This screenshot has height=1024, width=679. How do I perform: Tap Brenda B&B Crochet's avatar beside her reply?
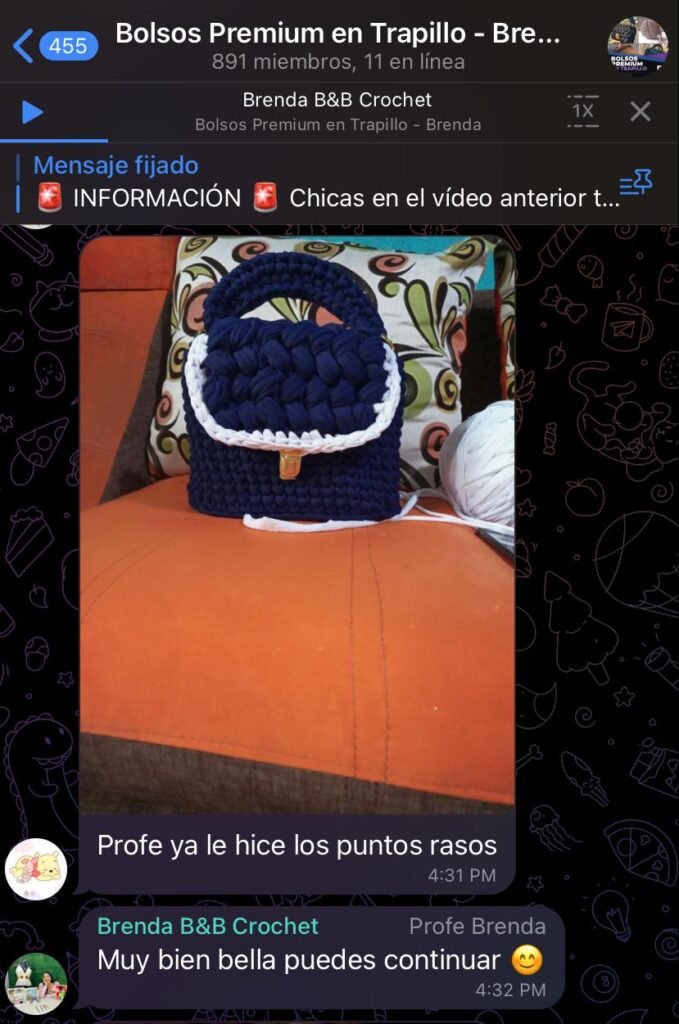pyautogui.click(x=36, y=983)
